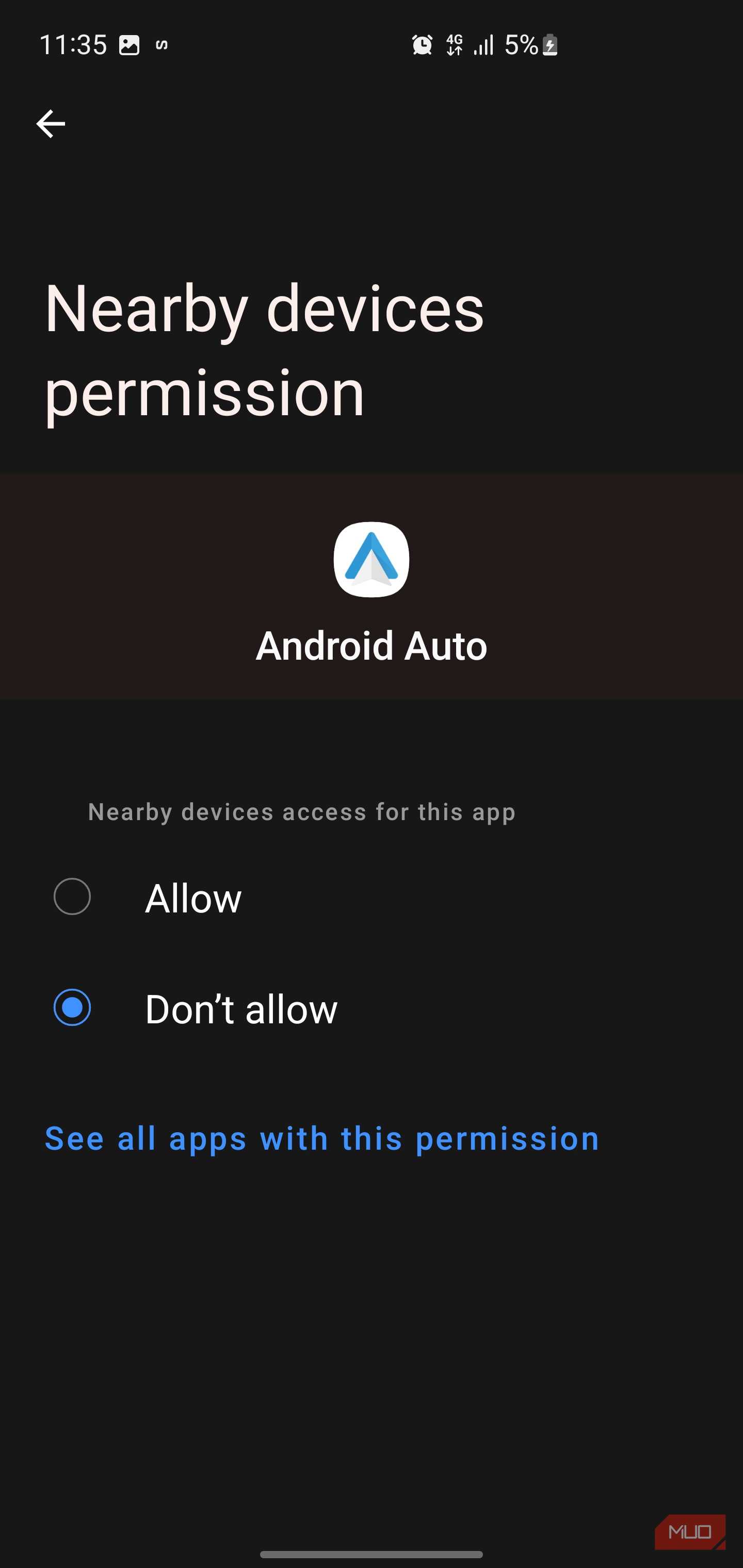Tap the MUO watermark logo

[x=690, y=1531]
